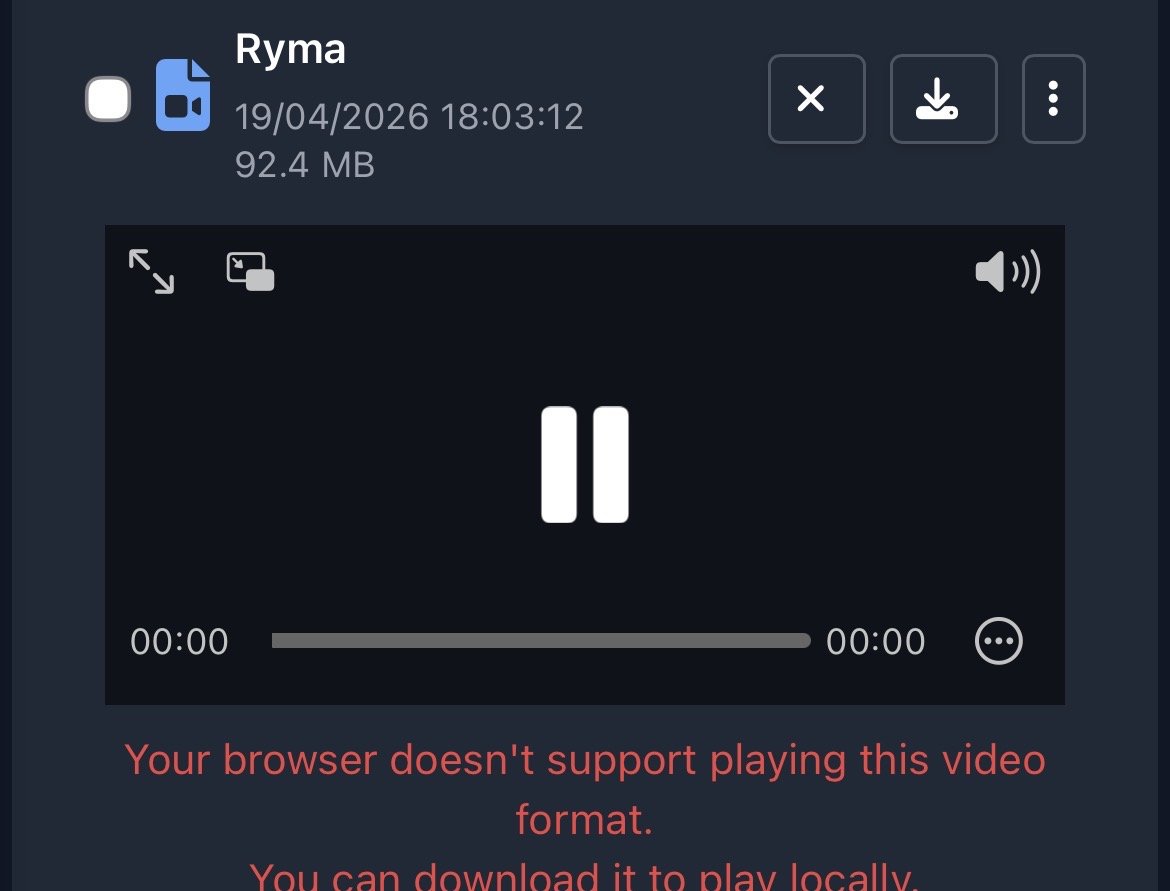Mute the video volume
This screenshot has height=891, width=1170.
[1007, 271]
